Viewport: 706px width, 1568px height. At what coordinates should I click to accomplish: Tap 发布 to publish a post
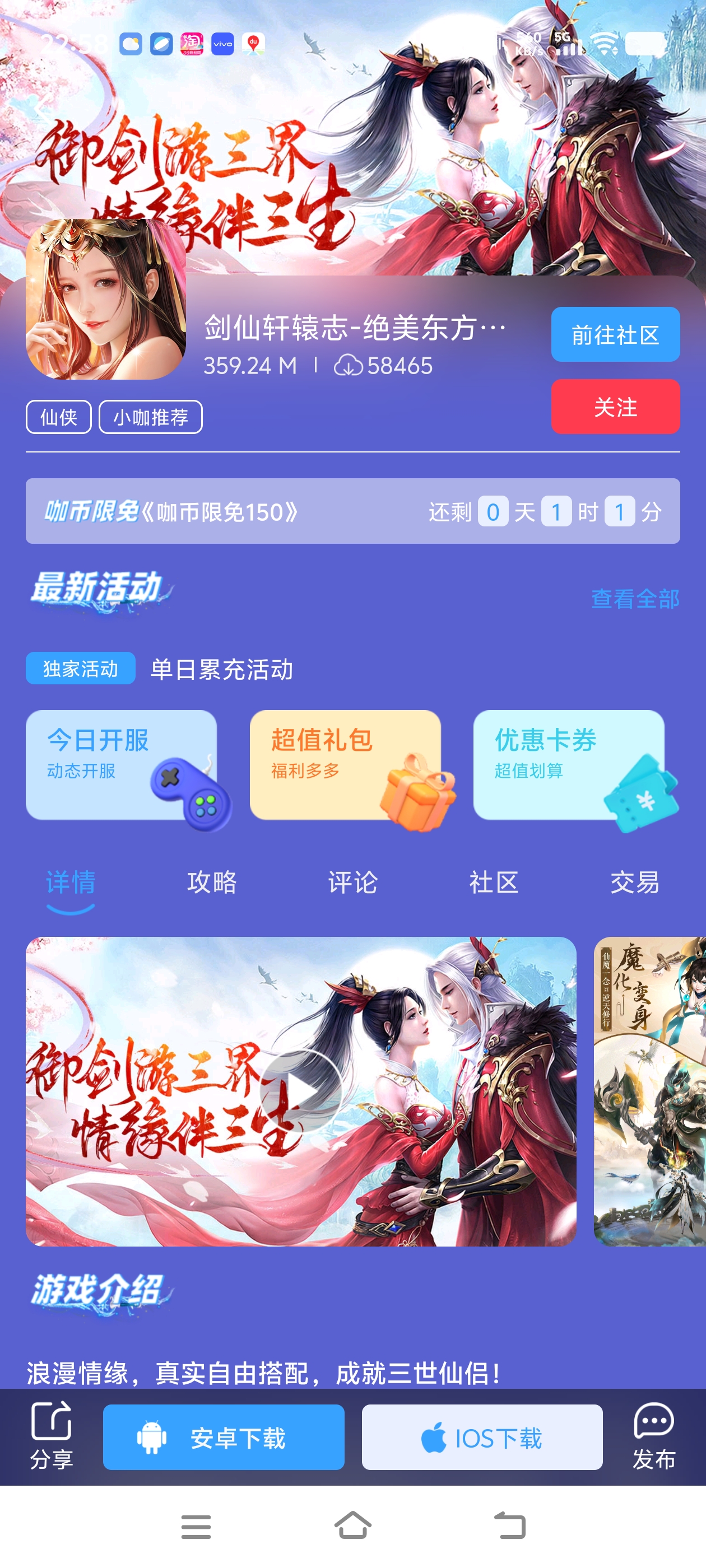click(x=654, y=1435)
